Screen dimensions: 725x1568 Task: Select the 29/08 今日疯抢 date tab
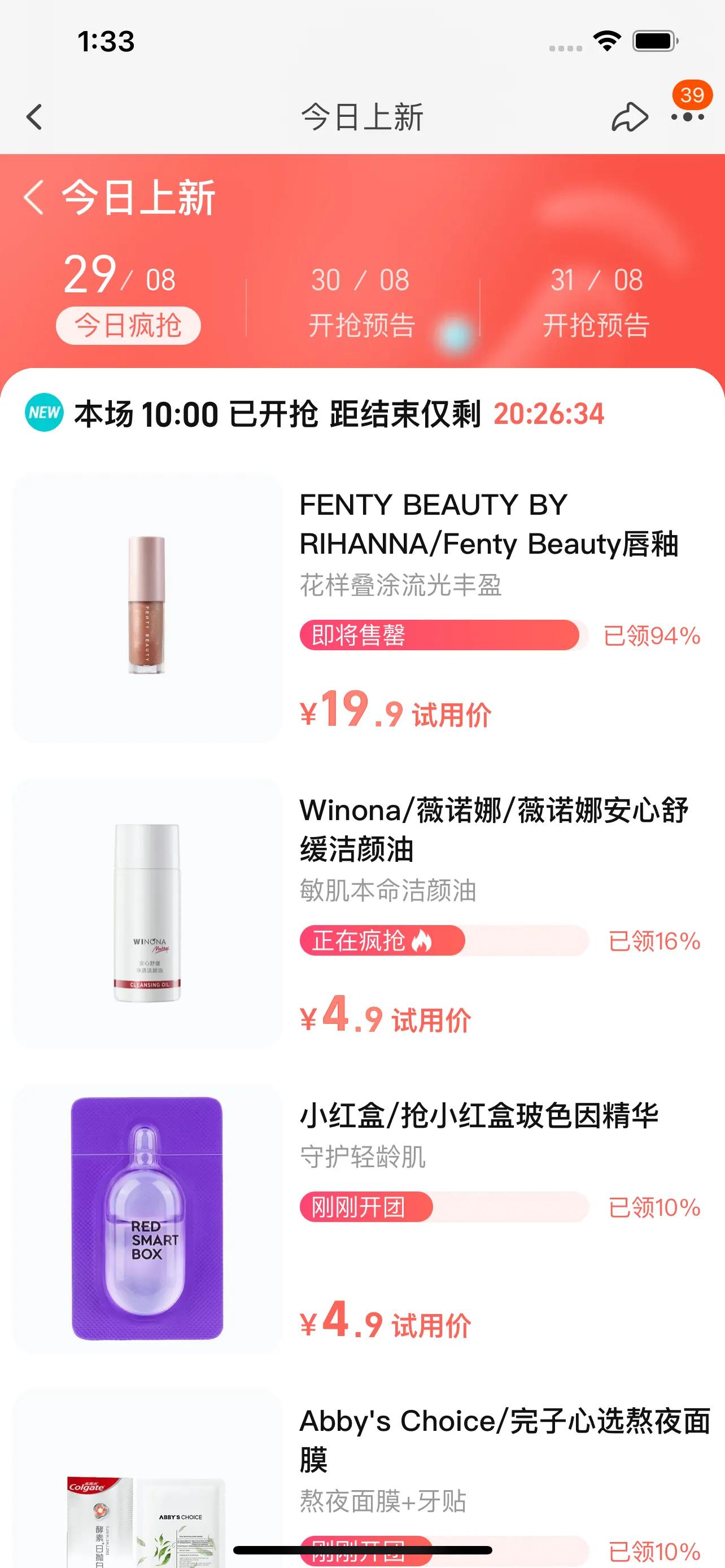(128, 298)
